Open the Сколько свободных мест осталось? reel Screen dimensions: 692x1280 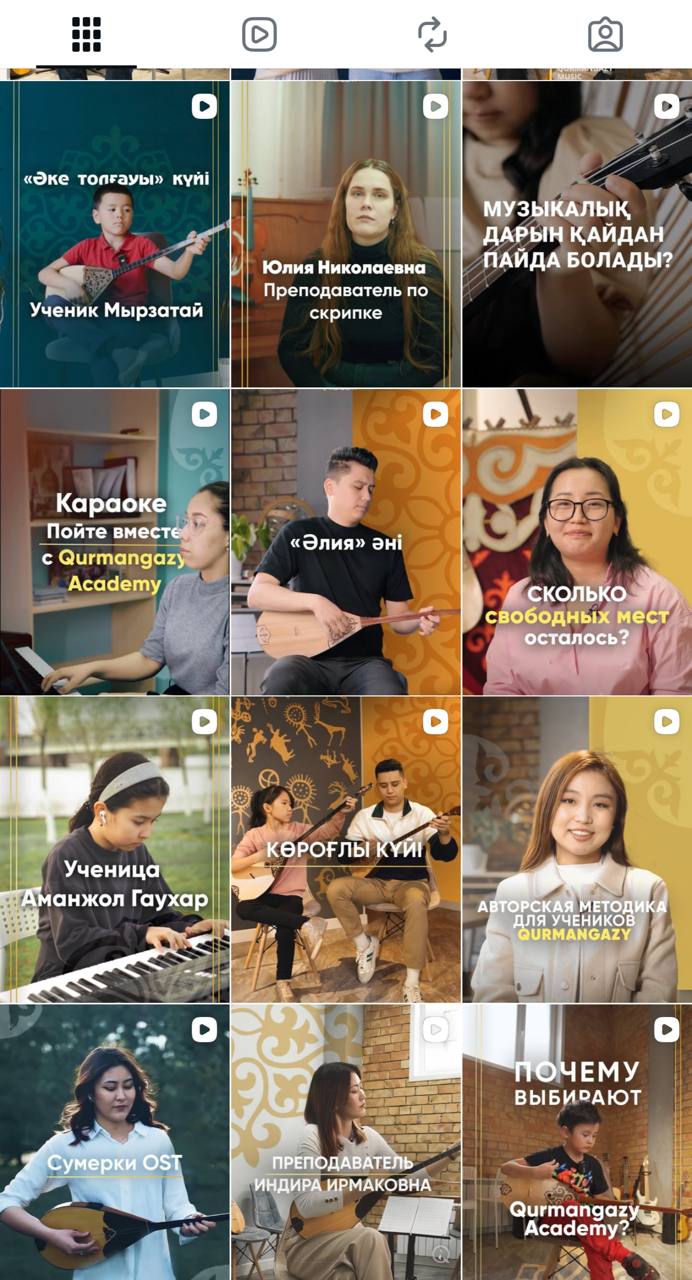click(577, 543)
